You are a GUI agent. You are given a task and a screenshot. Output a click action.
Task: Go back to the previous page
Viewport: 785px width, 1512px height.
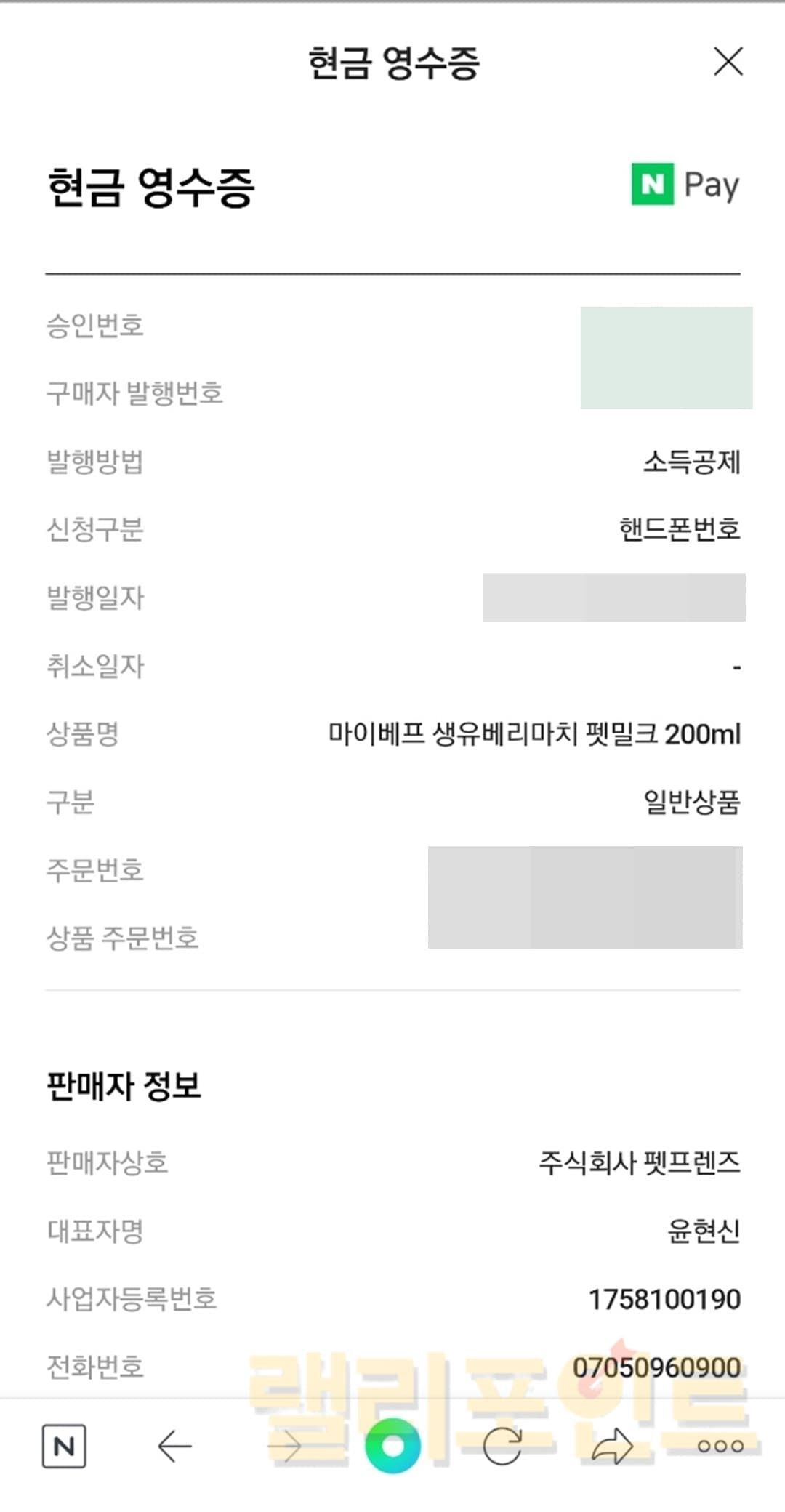point(174,1446)
